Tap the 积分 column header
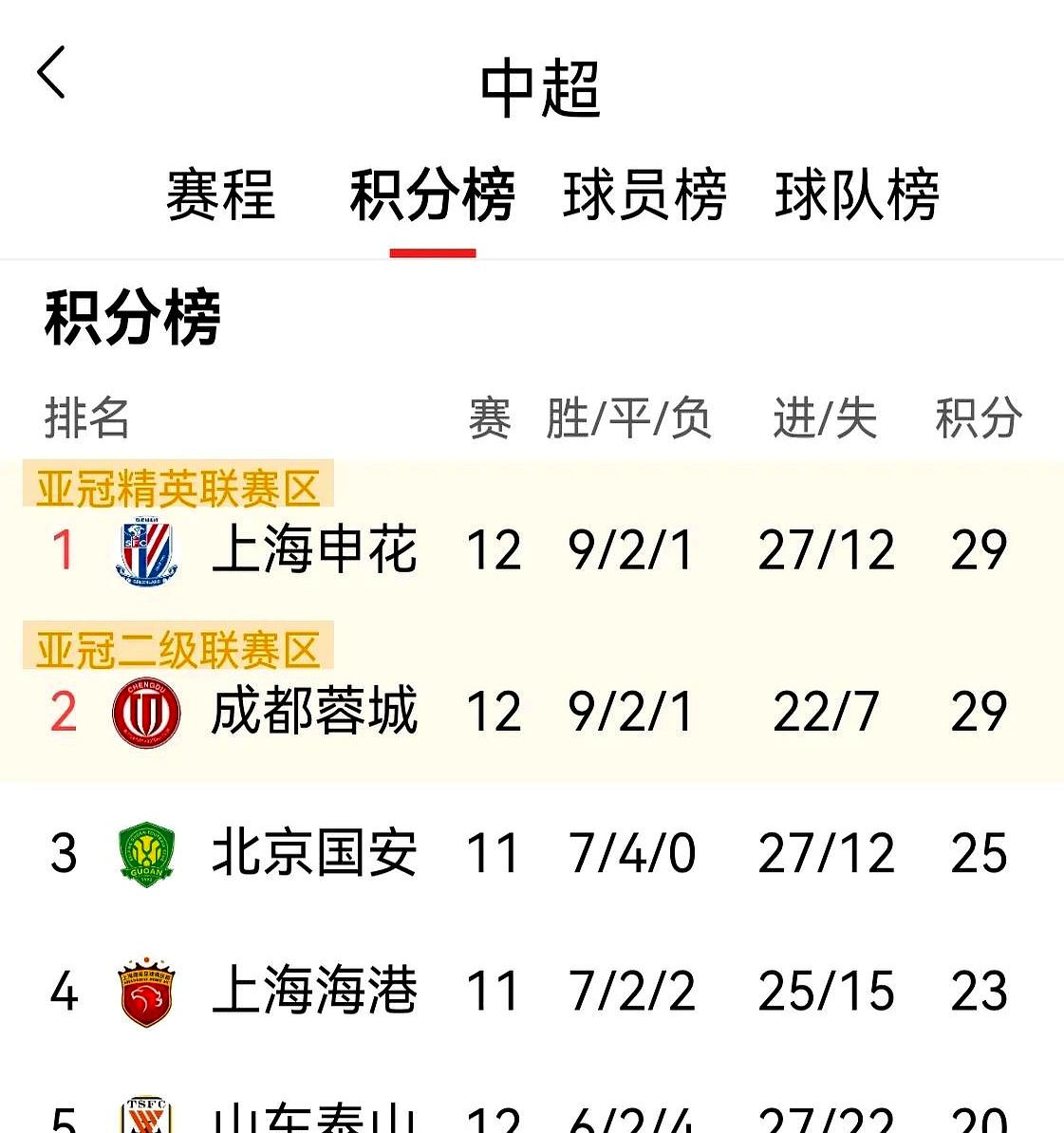Viewport: 1064px width, 1133px height. 977,418
